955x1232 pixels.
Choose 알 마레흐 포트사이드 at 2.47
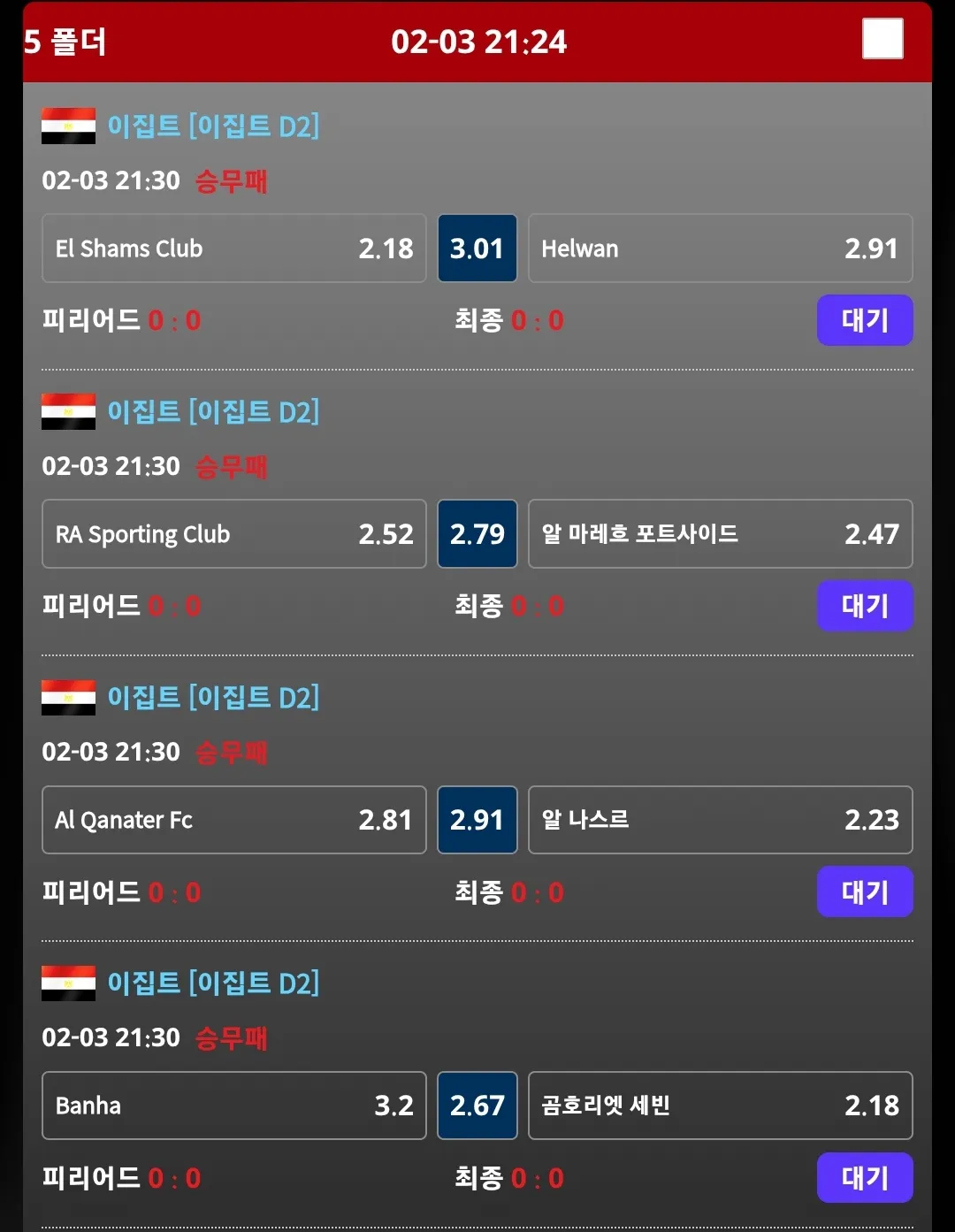click(x=721, y=534)
